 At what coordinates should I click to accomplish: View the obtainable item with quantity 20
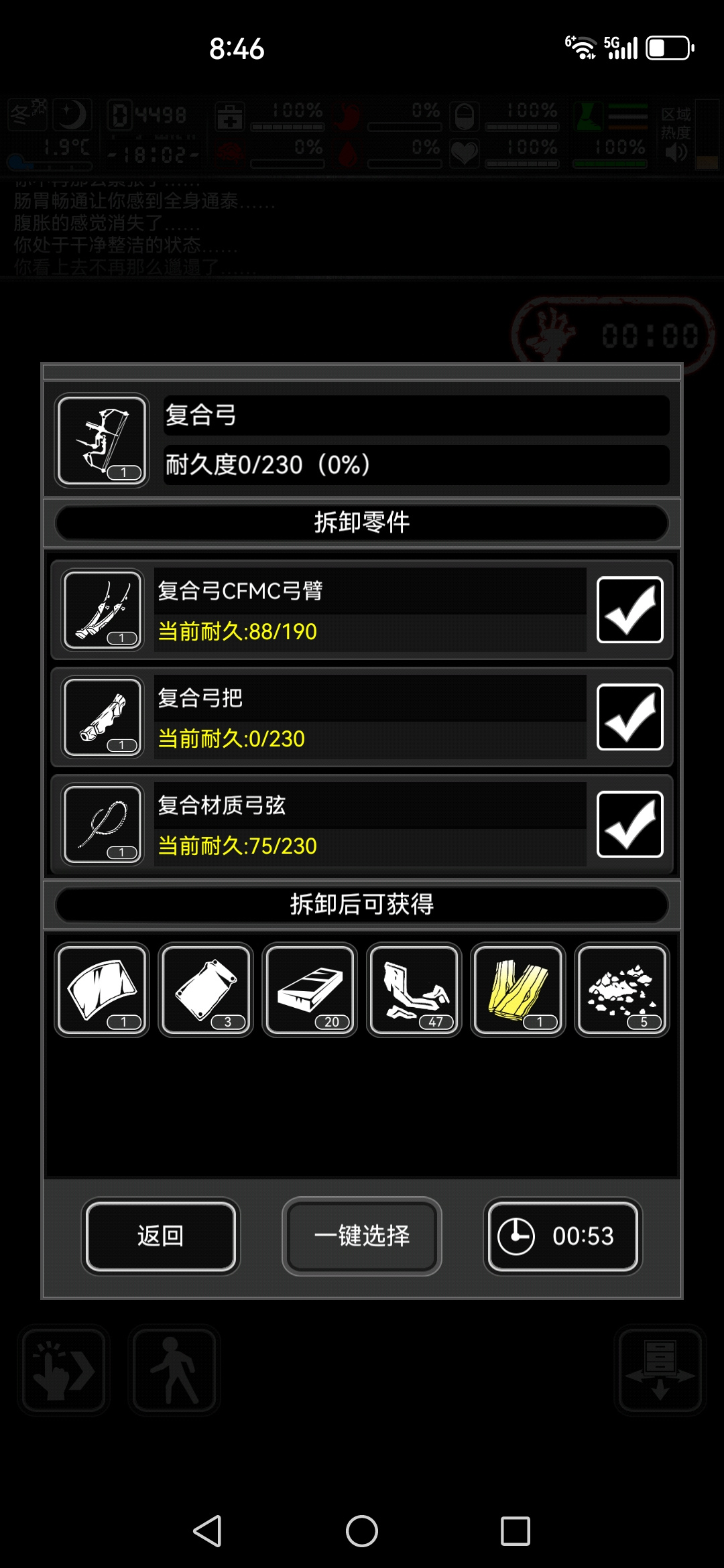[x=310, y=990]
